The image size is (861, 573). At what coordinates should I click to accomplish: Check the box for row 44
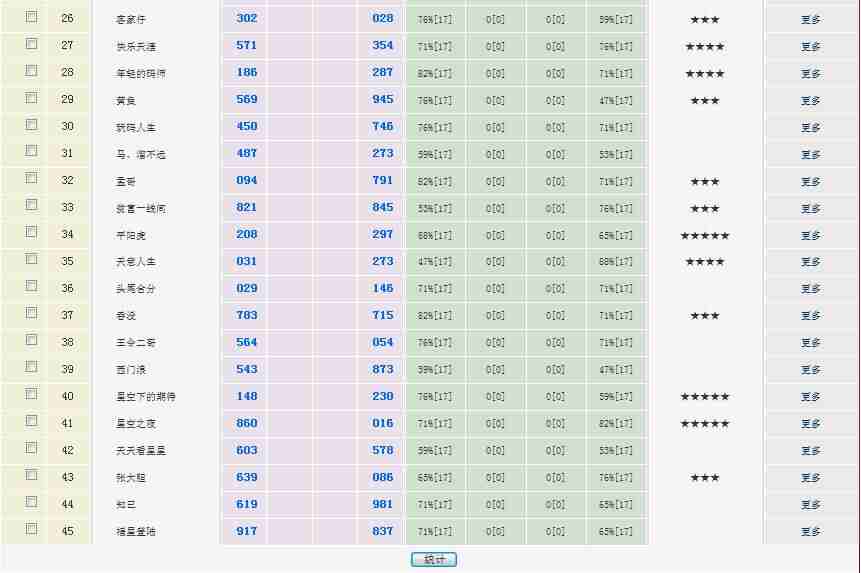[x=32, y=503]
